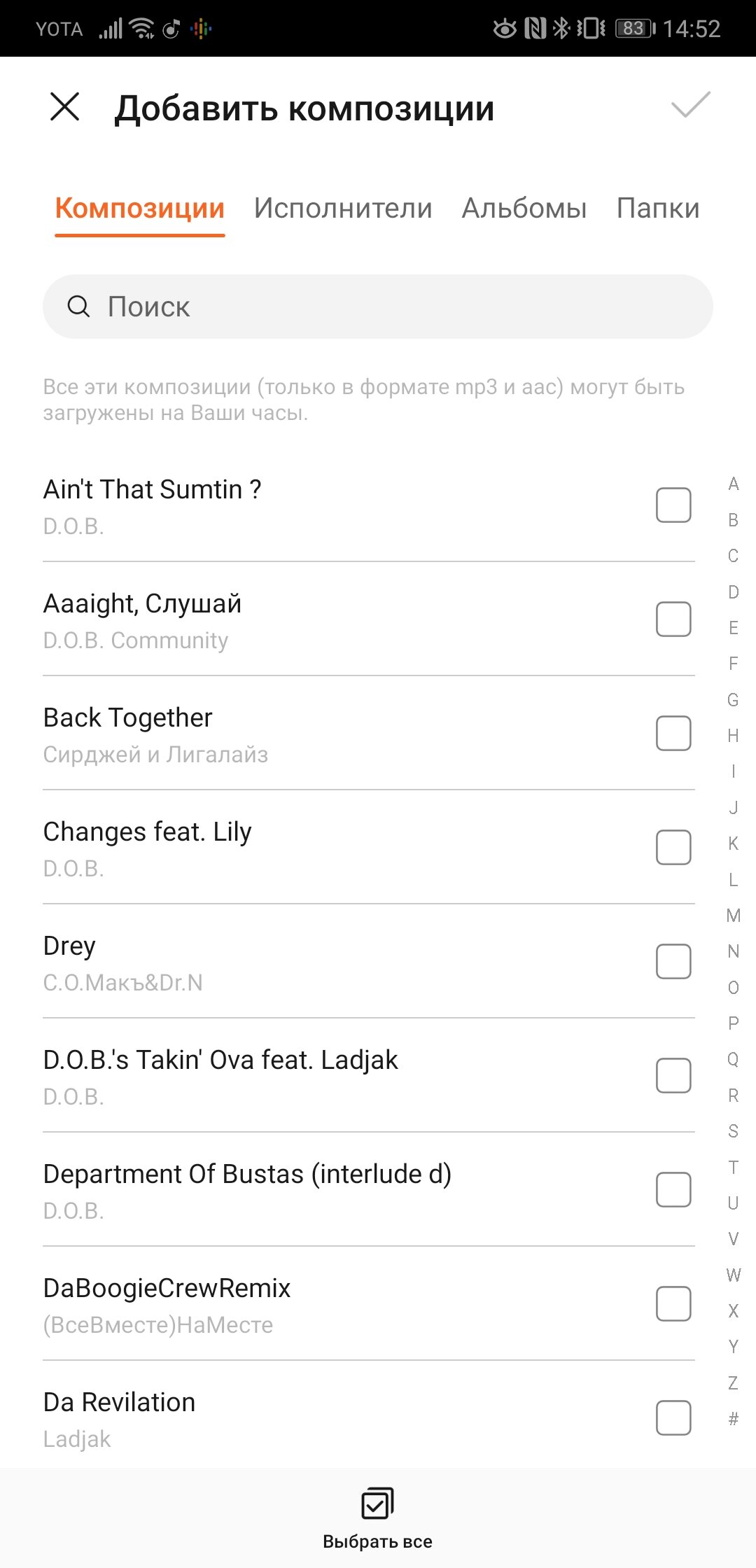Jump to letter S in the index
756x1568 pixels.
[733, 1131]
